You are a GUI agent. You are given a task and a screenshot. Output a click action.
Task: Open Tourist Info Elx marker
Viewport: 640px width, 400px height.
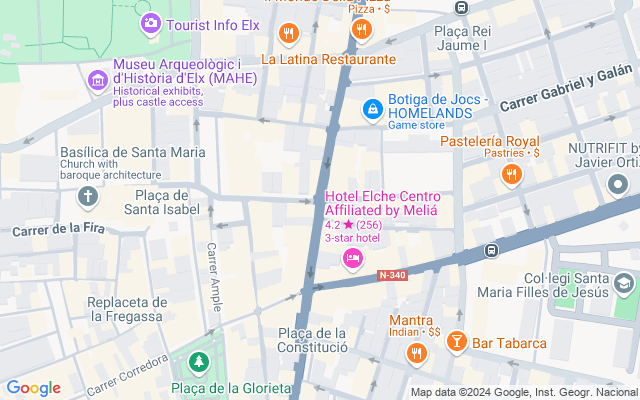point(150,22)
